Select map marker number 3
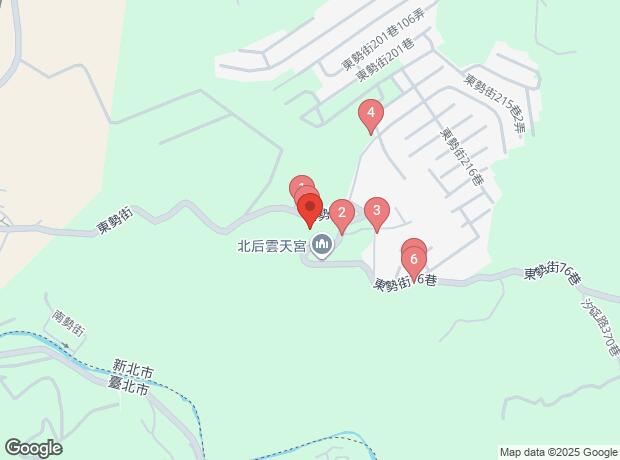Screen dimensions: 620x460 tap(376, 211)
